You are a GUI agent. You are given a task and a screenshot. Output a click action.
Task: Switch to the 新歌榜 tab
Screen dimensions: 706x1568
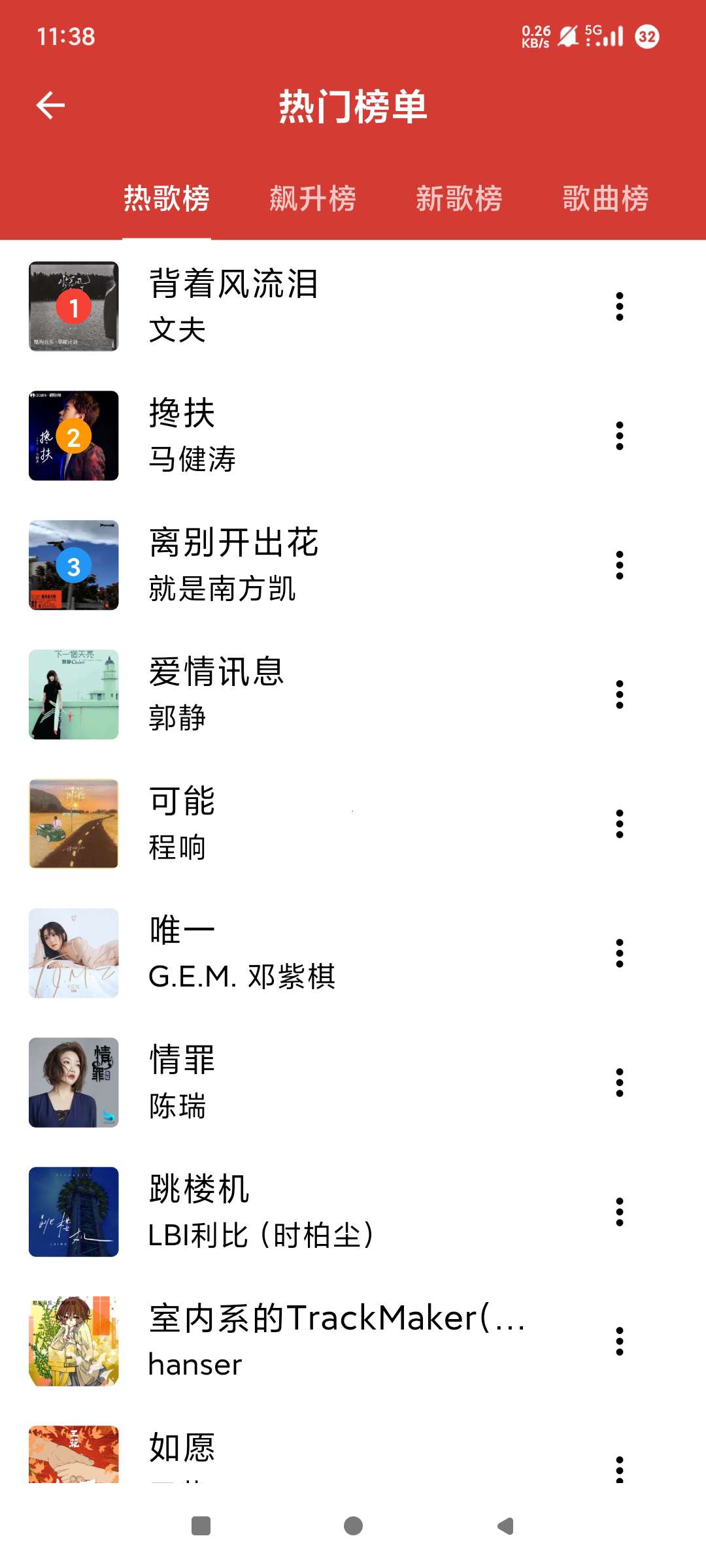tap(459, 199)
